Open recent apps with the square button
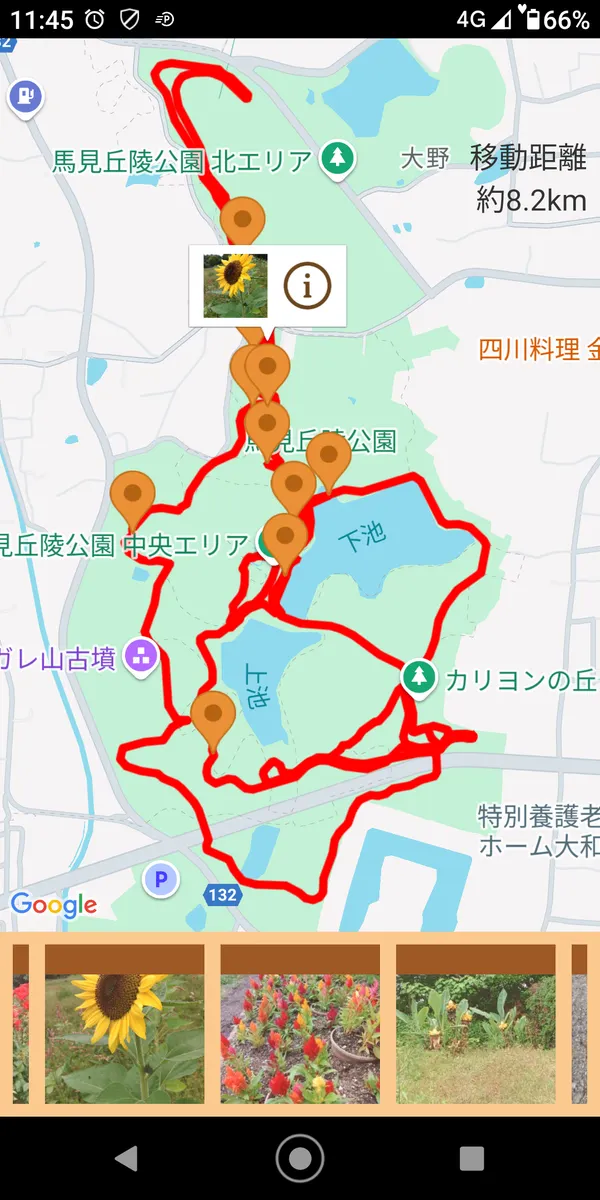Viewport: 600px width, 1200px height. coord(472,1158)
